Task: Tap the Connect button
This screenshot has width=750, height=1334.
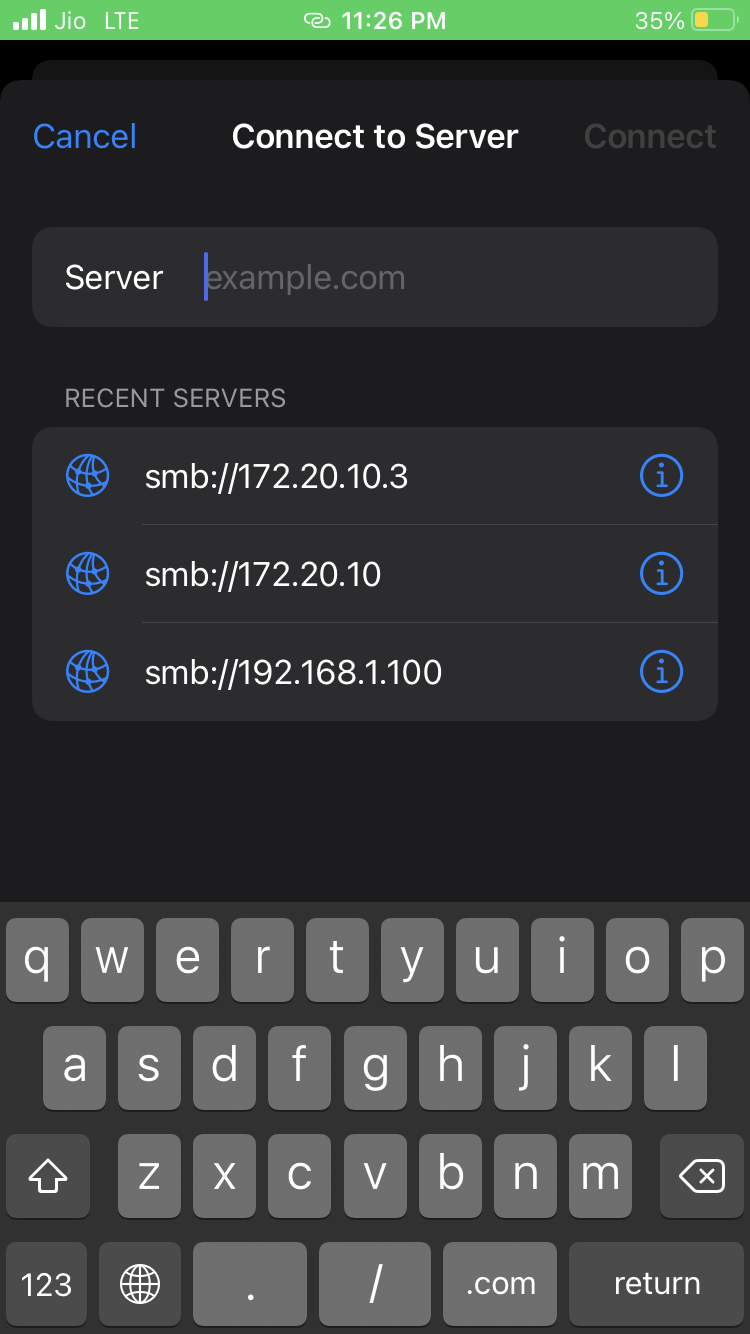Action: (x=650, y=137)
